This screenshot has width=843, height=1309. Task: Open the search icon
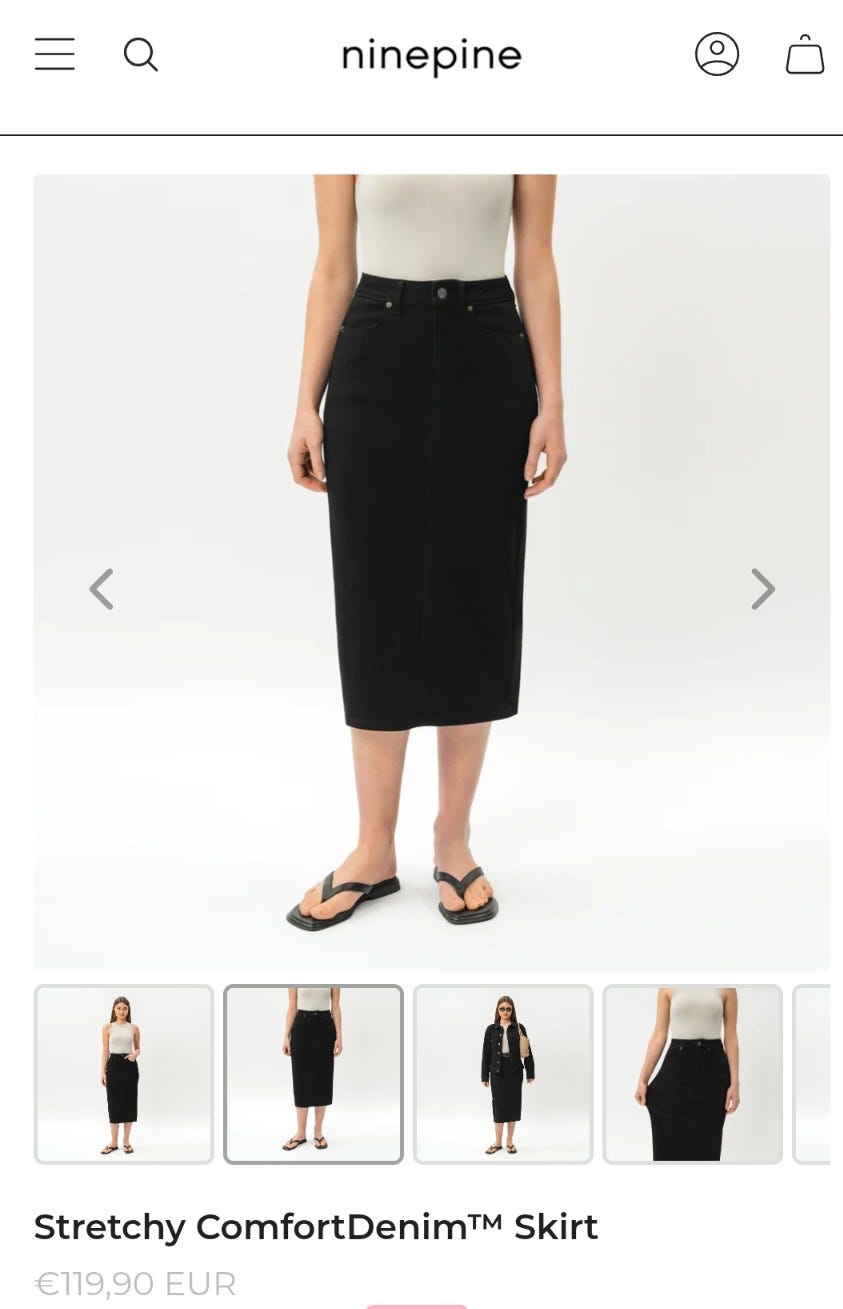click(141, 55)
